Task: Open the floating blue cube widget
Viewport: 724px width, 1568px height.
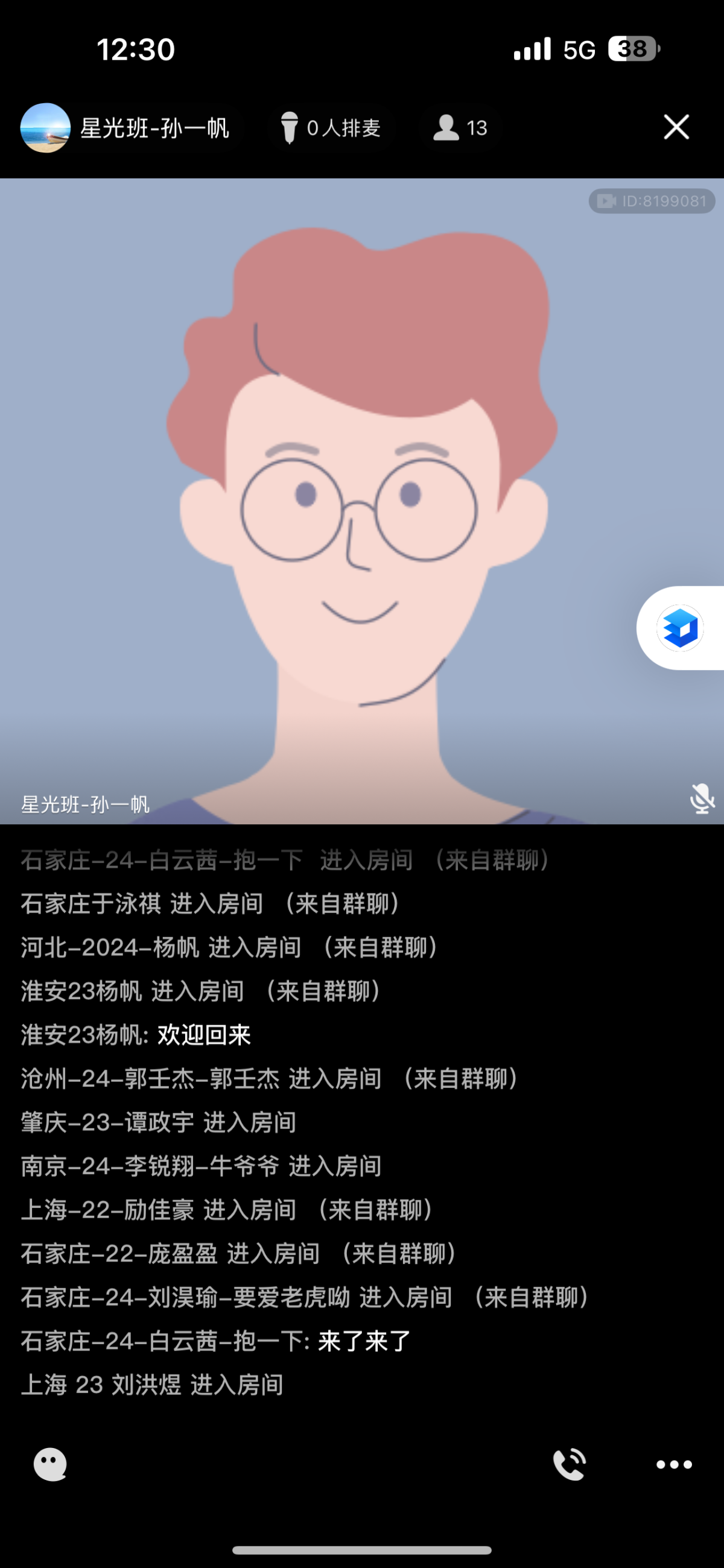Action: tap(680, 628)
